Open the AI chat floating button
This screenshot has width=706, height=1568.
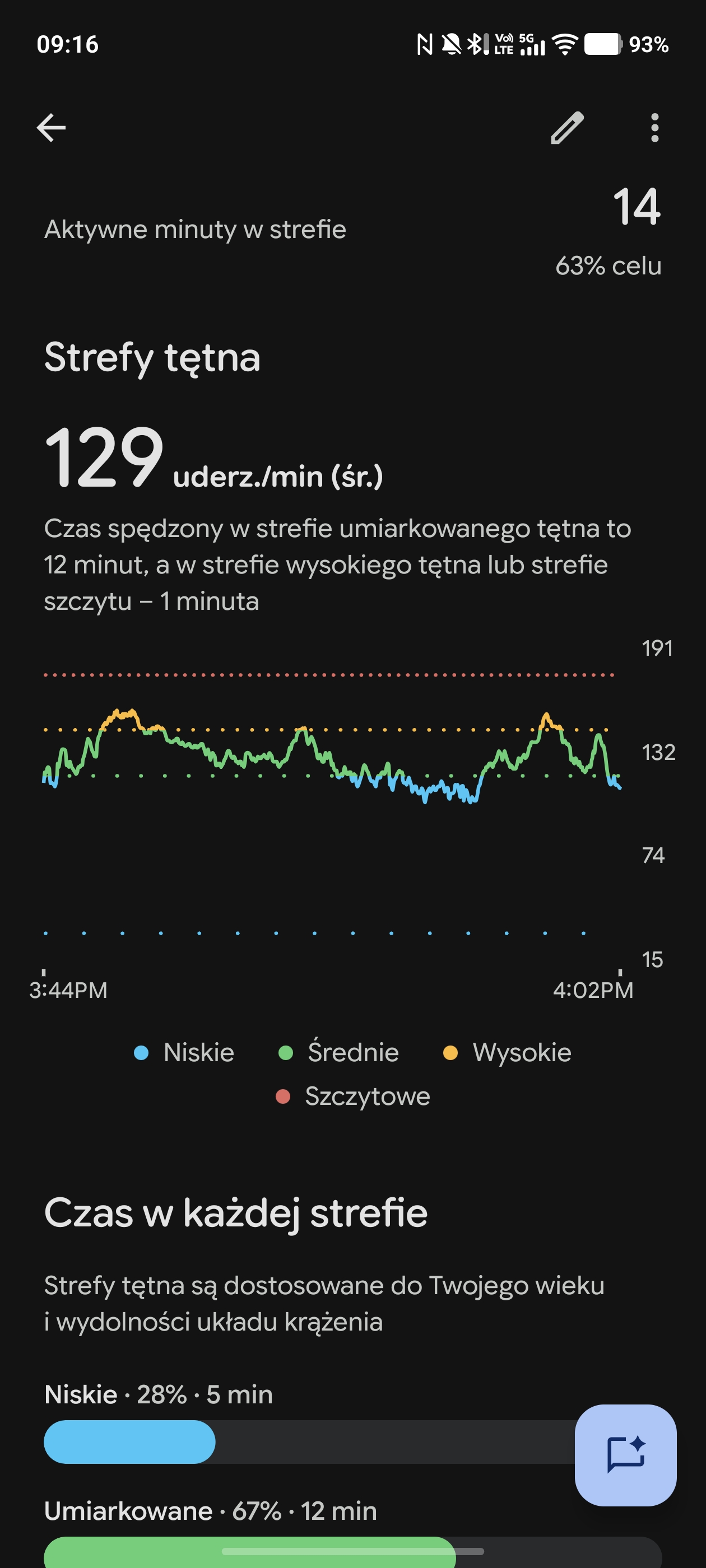(x=625, y=1455)
